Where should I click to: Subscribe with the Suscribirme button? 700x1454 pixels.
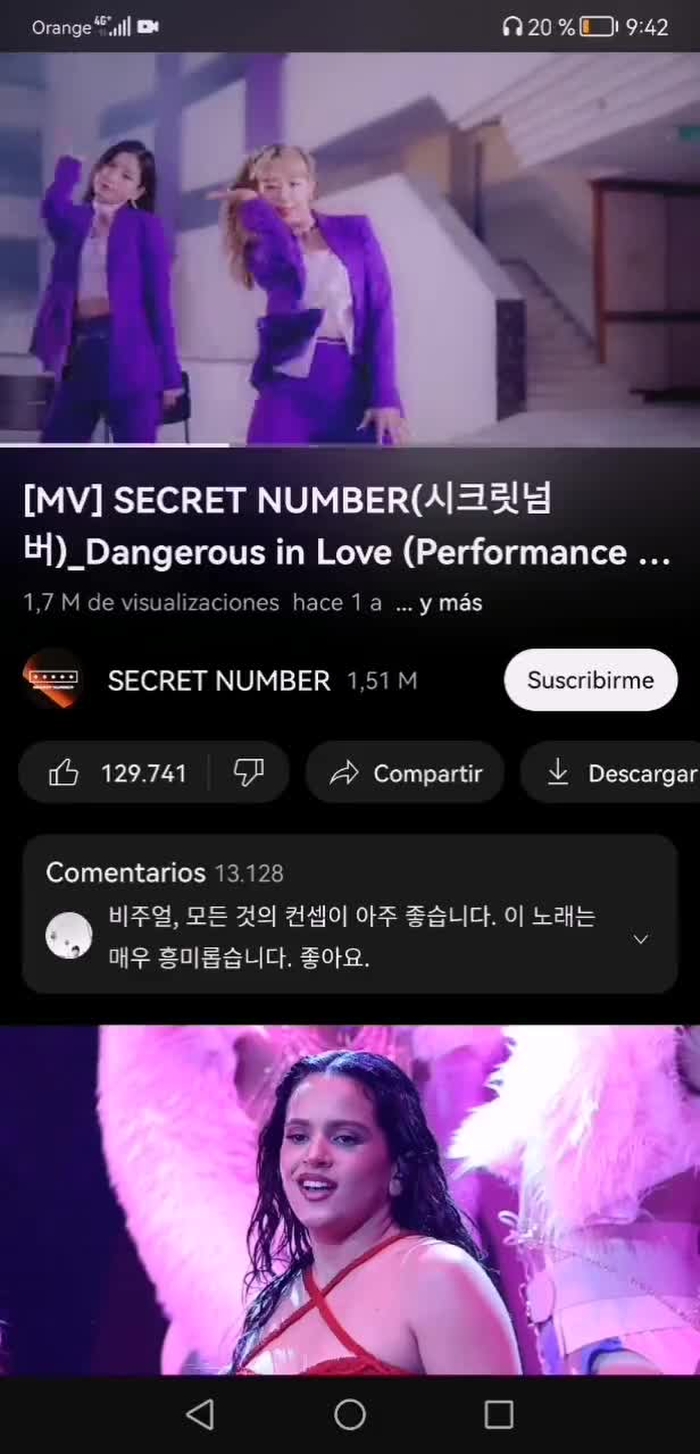pos(590,680)
